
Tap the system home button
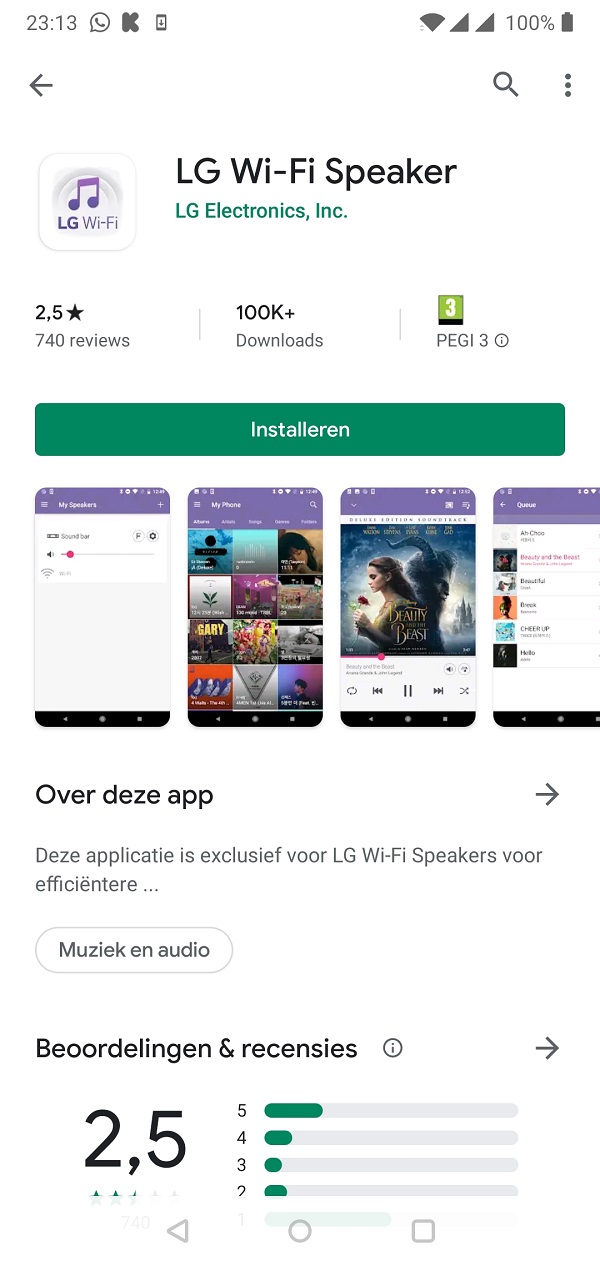(x=300, y=1231)
